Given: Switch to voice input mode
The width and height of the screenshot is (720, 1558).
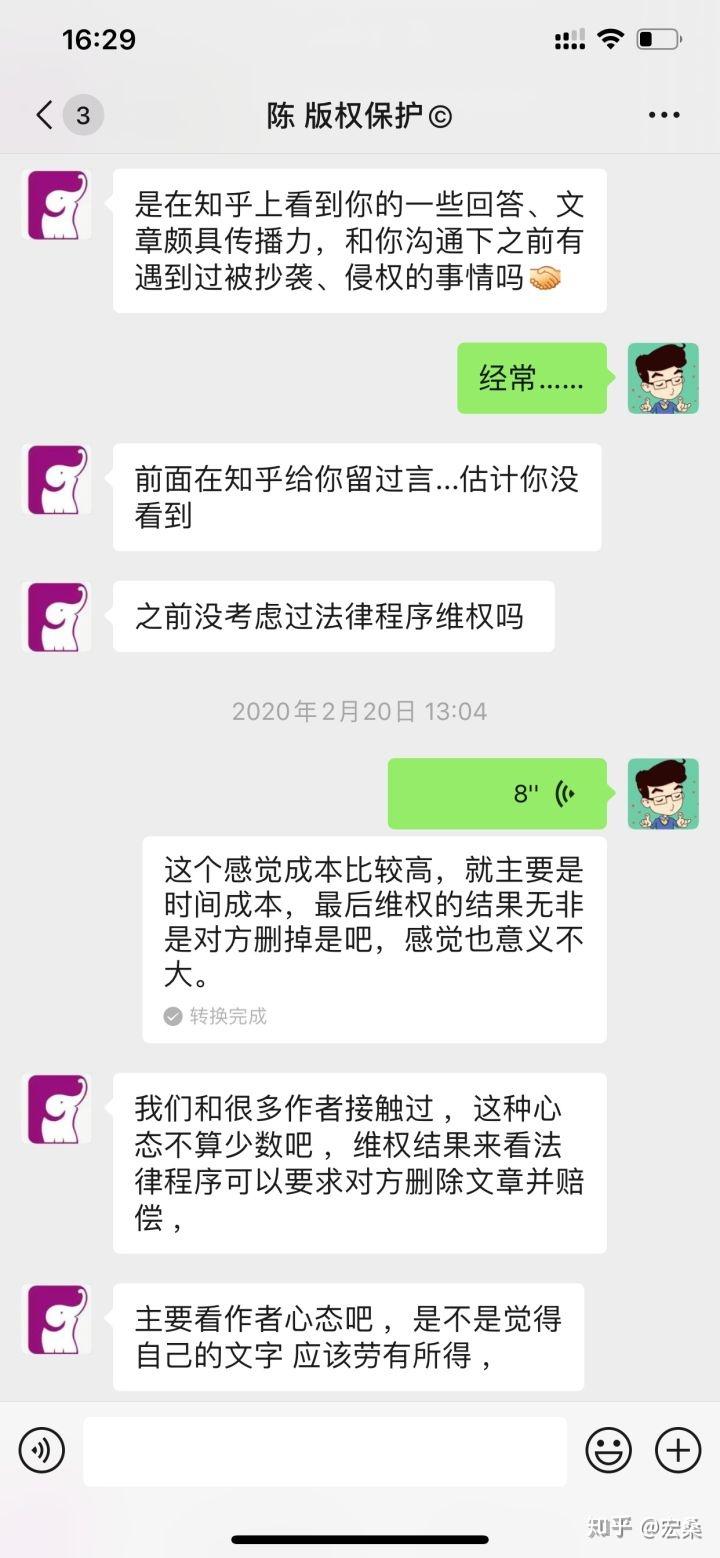Looking at the screenshot, I should pos(41,1449).
